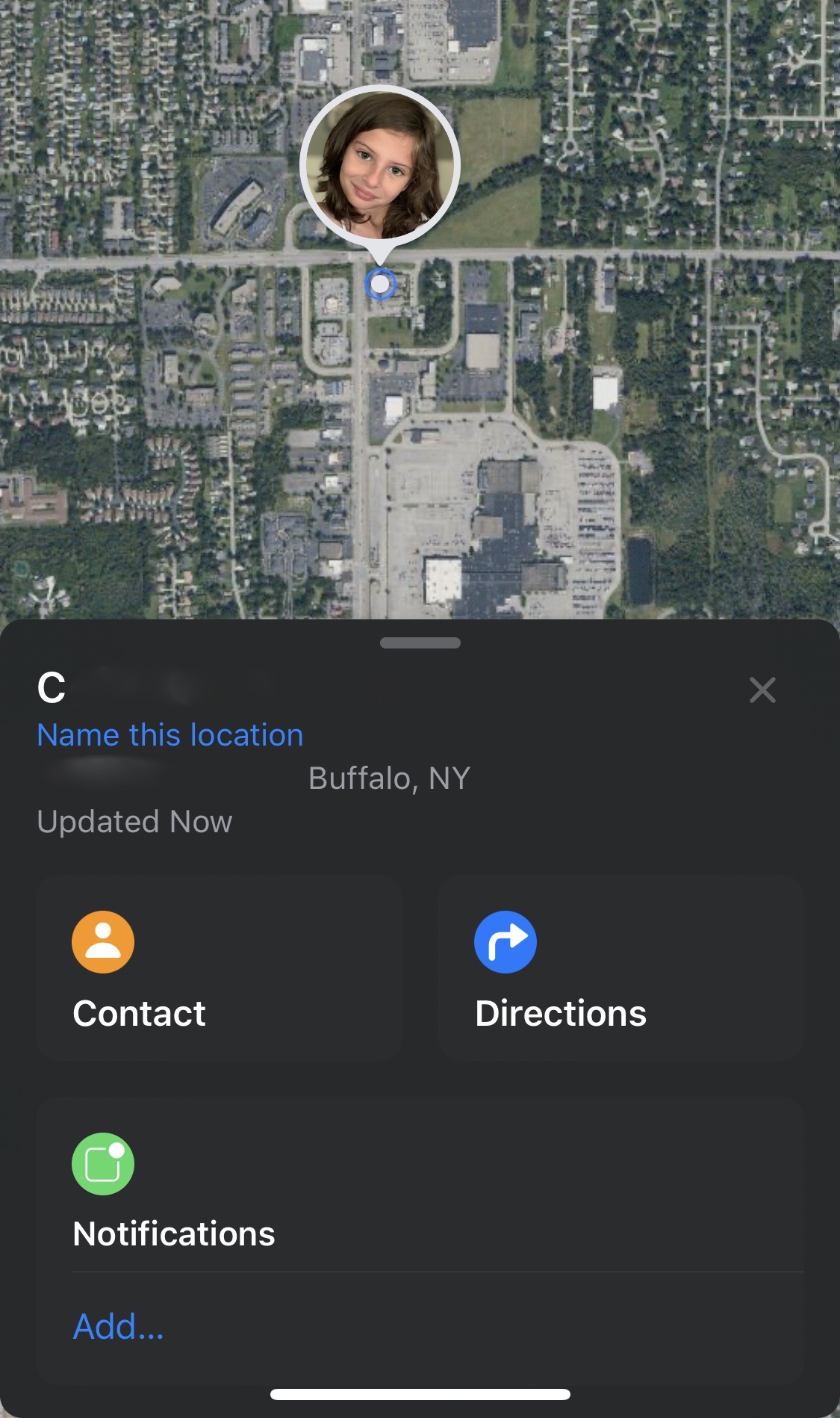
Task: Get Directions to this person
Action: [x=620, y=968]
